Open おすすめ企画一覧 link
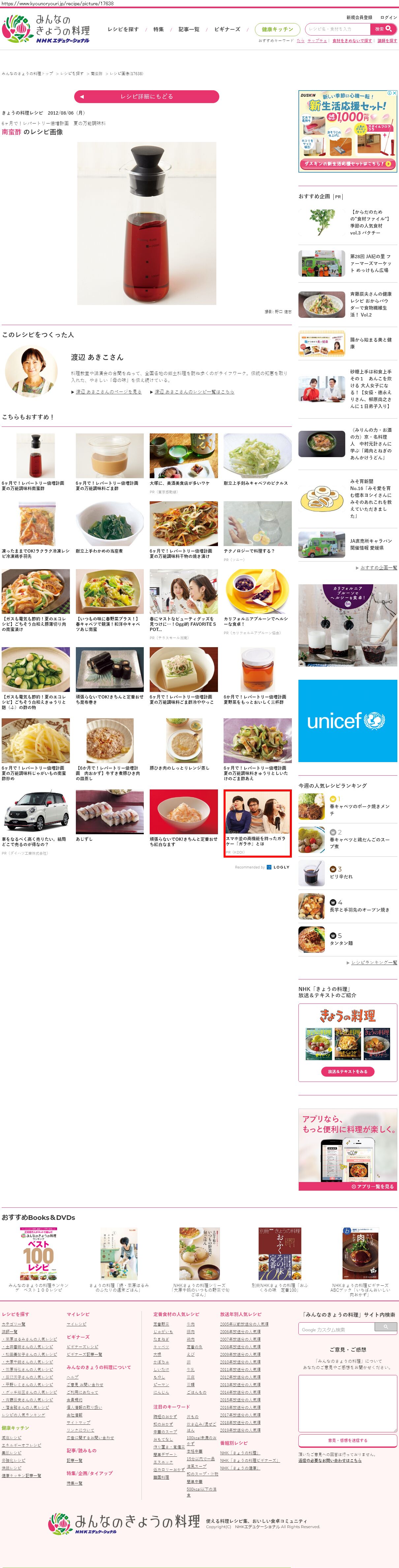 [378, 567]
